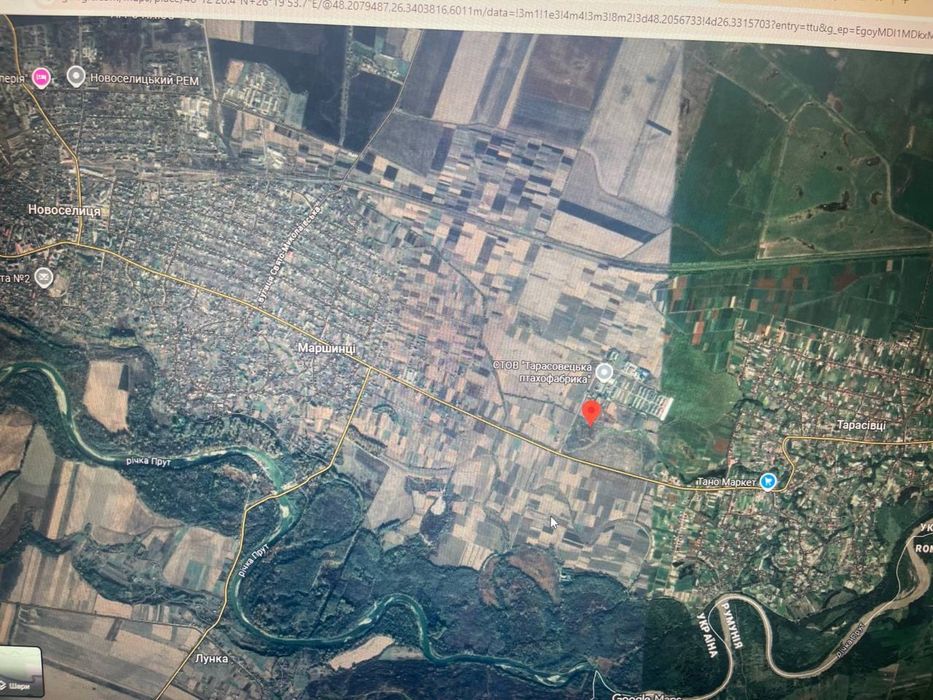Select the Тано Маркет shop marker
Image resolution: width=933 pixels, height=700 pixels.
click(767, 481)
